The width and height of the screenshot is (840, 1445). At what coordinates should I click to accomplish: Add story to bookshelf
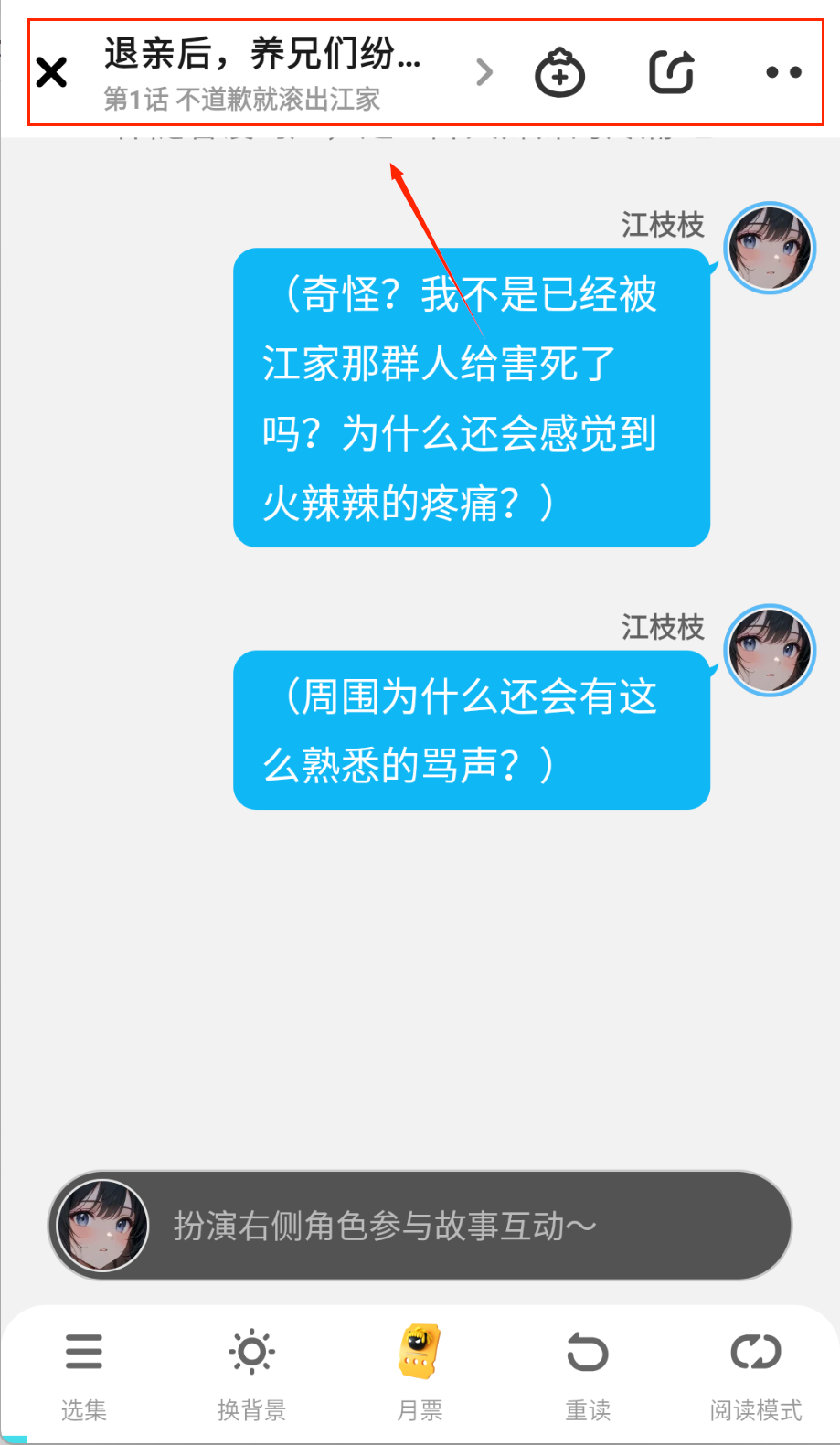(559, 73)
